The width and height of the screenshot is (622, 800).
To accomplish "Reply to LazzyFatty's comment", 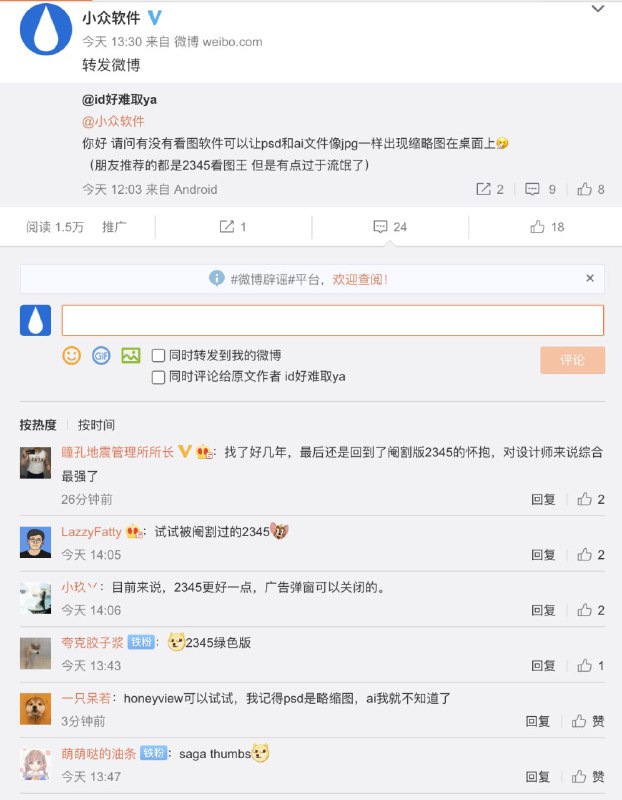I will click(x=543, y=555).
